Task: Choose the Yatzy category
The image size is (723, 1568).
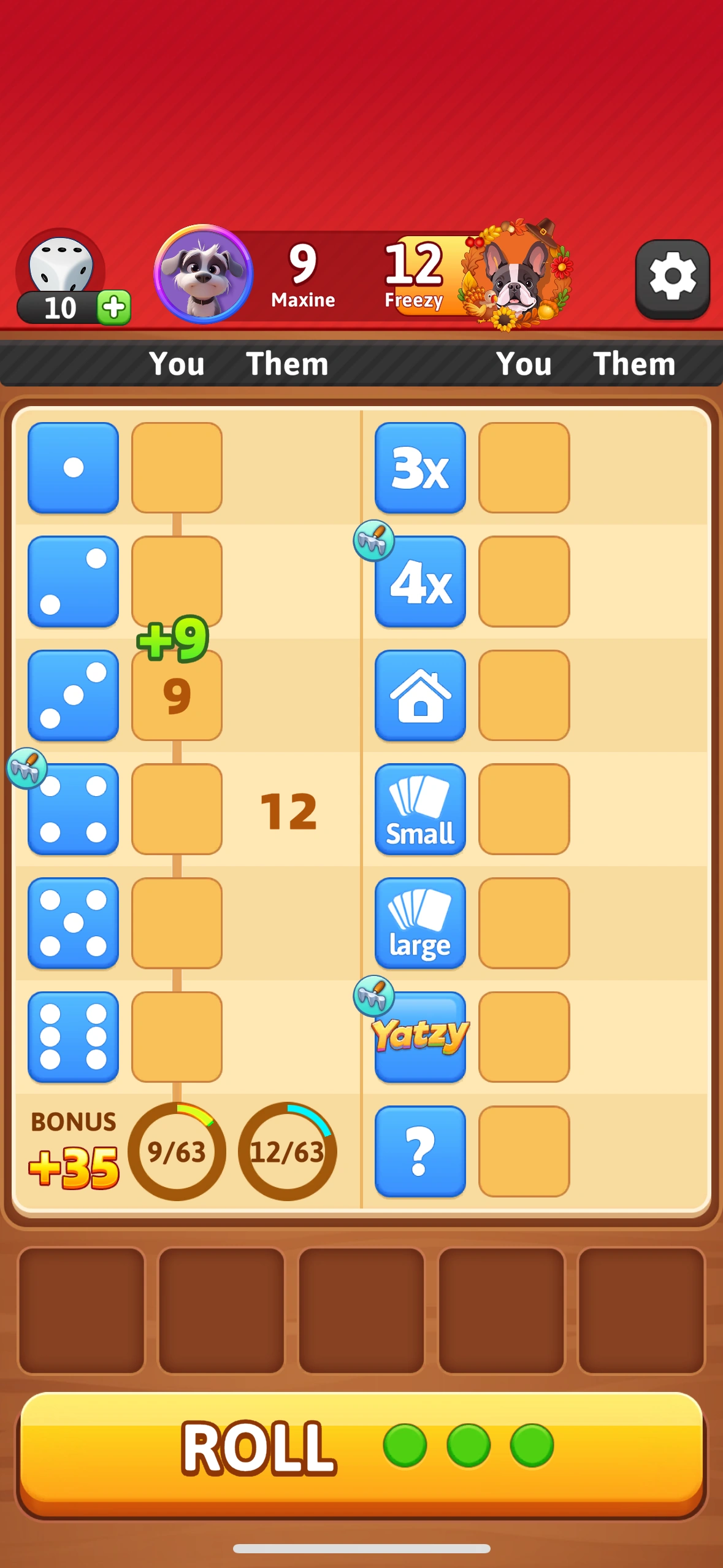Action: [x=524, y=1037]
